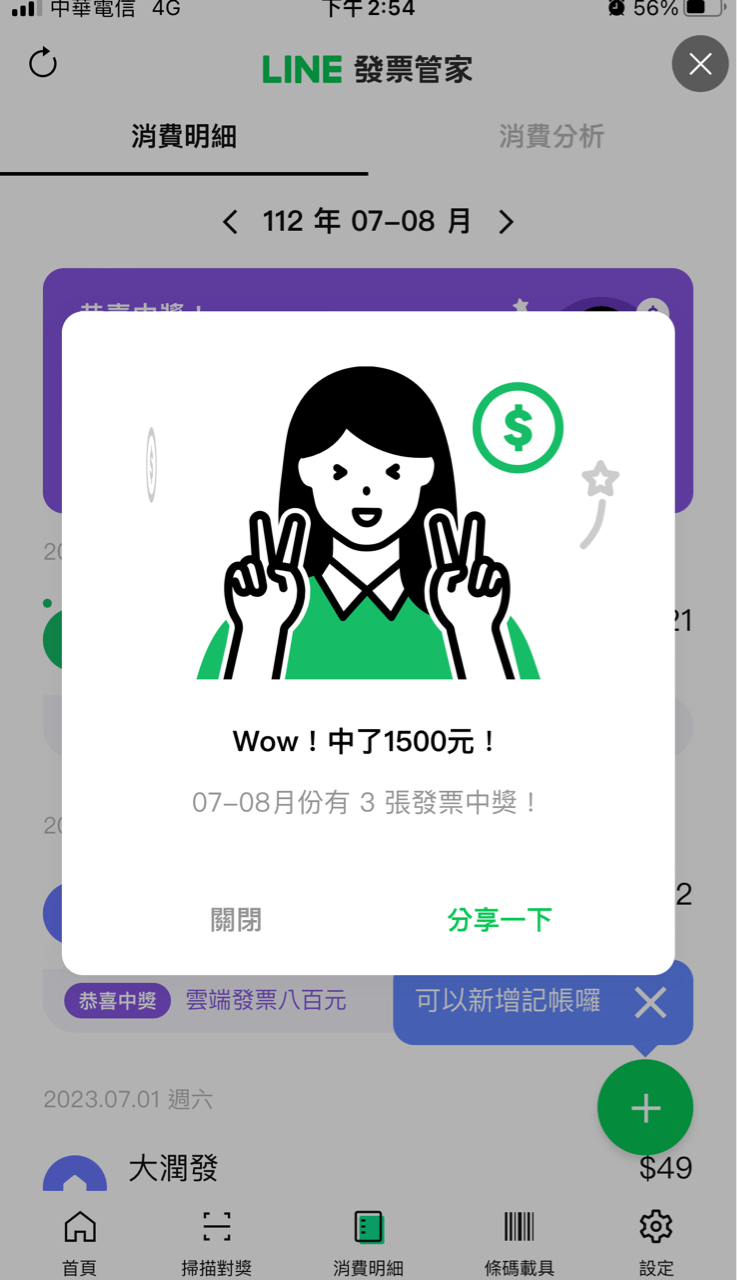Go to the previous invoice period
This screenshot has width=737, height=1280.
click(x=231, y=222)
